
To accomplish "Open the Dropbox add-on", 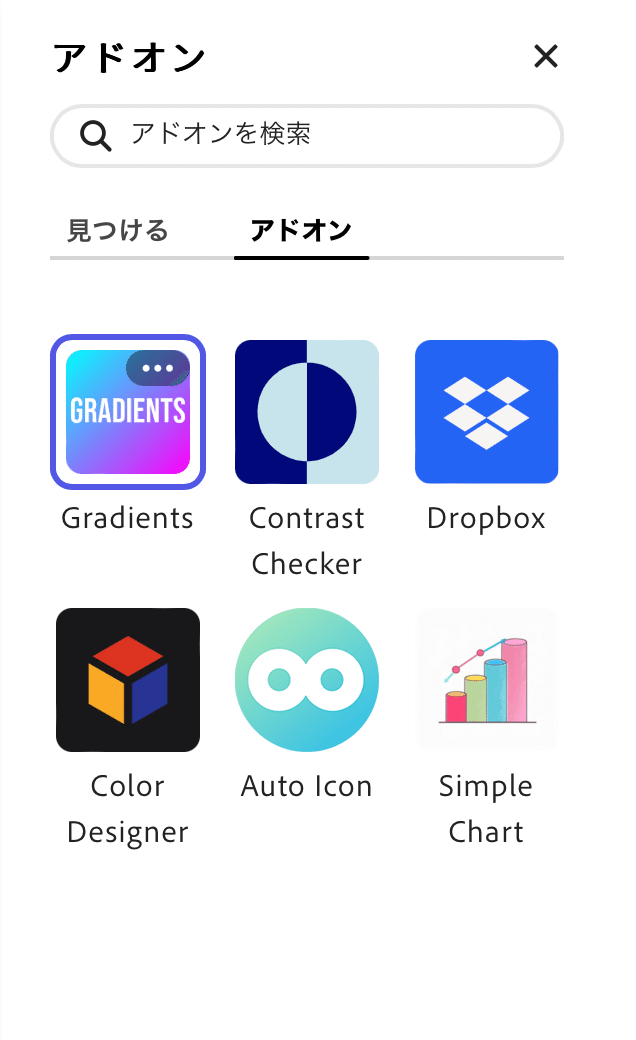I will tap(486, 412).
